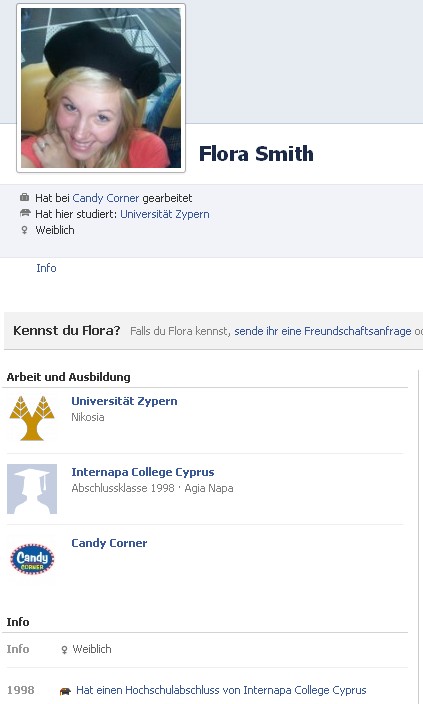
Task: Send Flora a friend request via the link
Action: pos(322,331)
